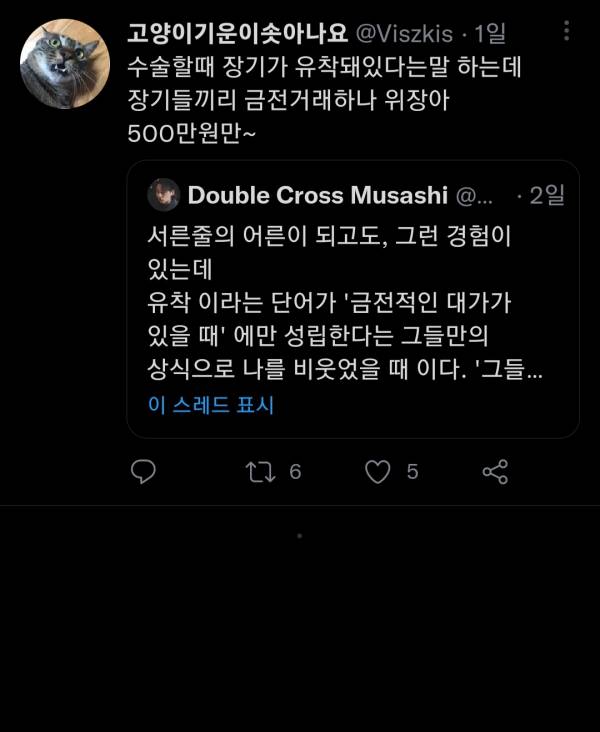Share this tweet
Viewport: 600px width, 732px height.
pos(495,472)
